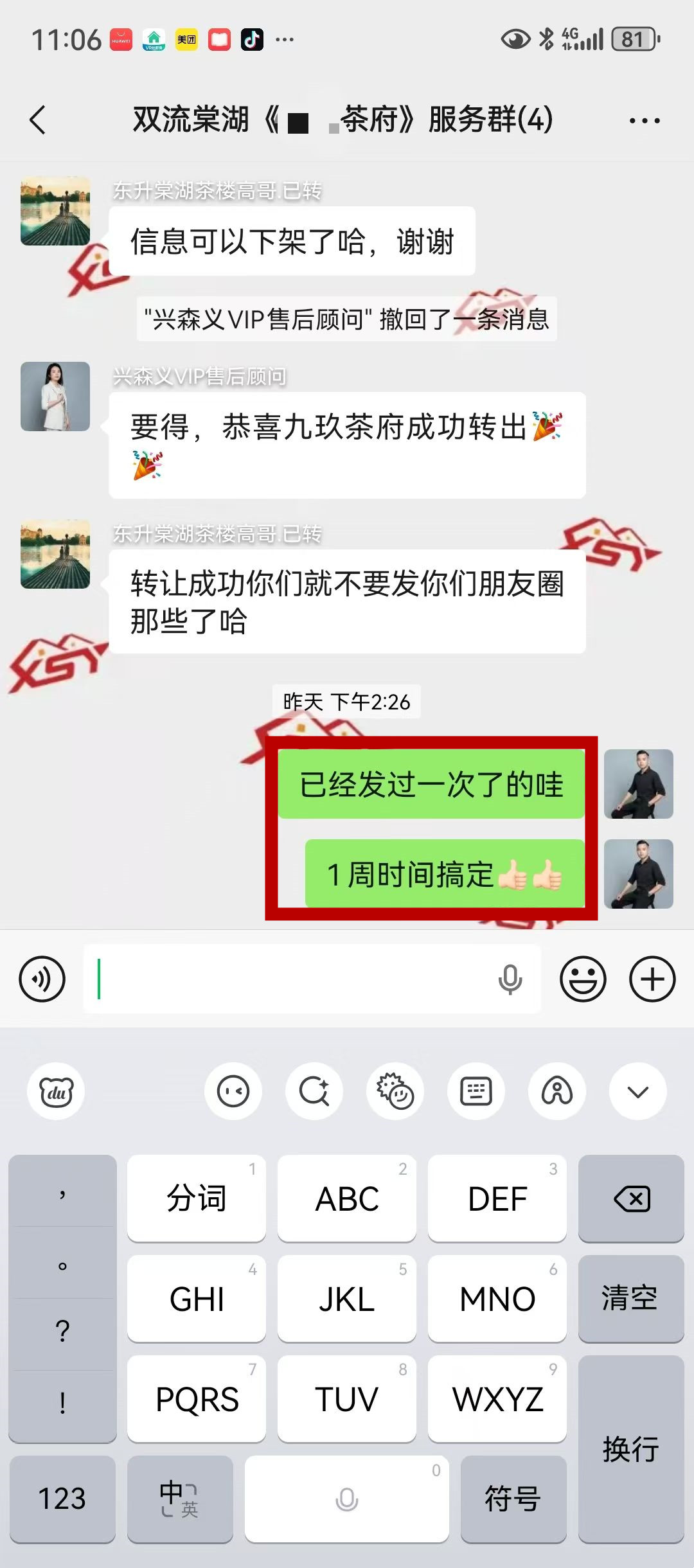Delete a character with the backspace key
The width and height of the screenshot is (694, 1568).
tap(631, 1198)
